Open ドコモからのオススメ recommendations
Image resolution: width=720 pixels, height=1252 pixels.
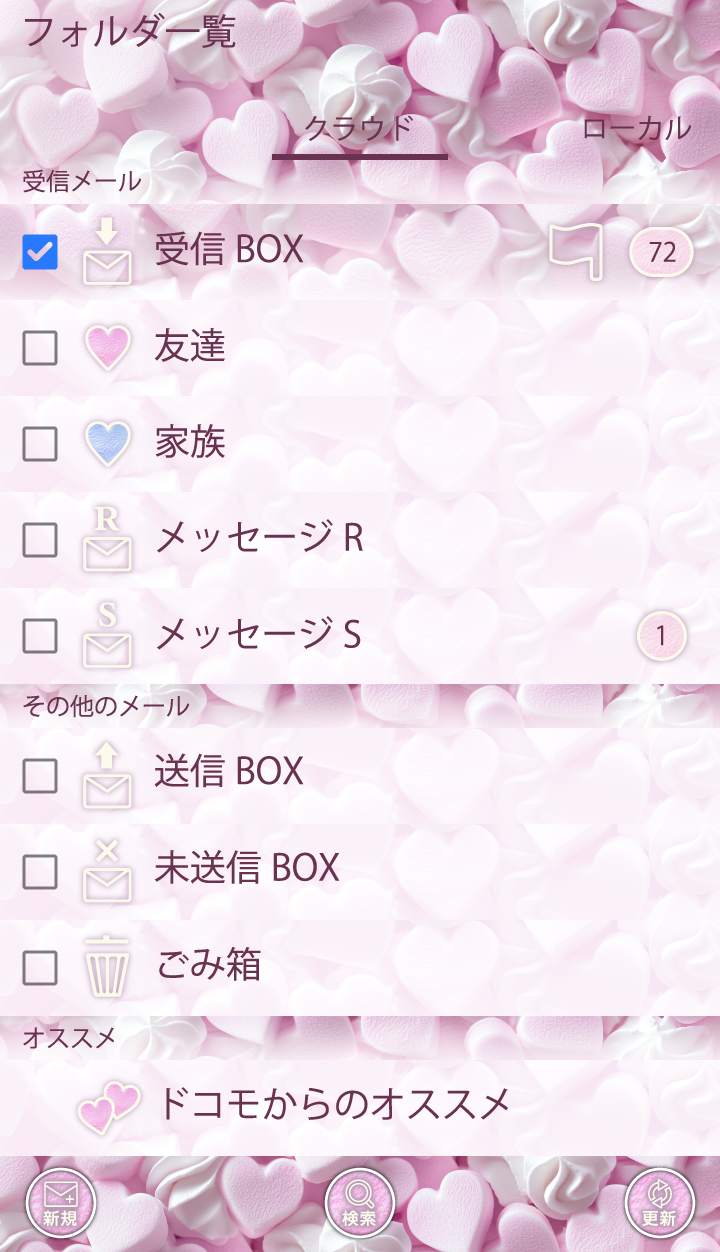[333, 1105]
